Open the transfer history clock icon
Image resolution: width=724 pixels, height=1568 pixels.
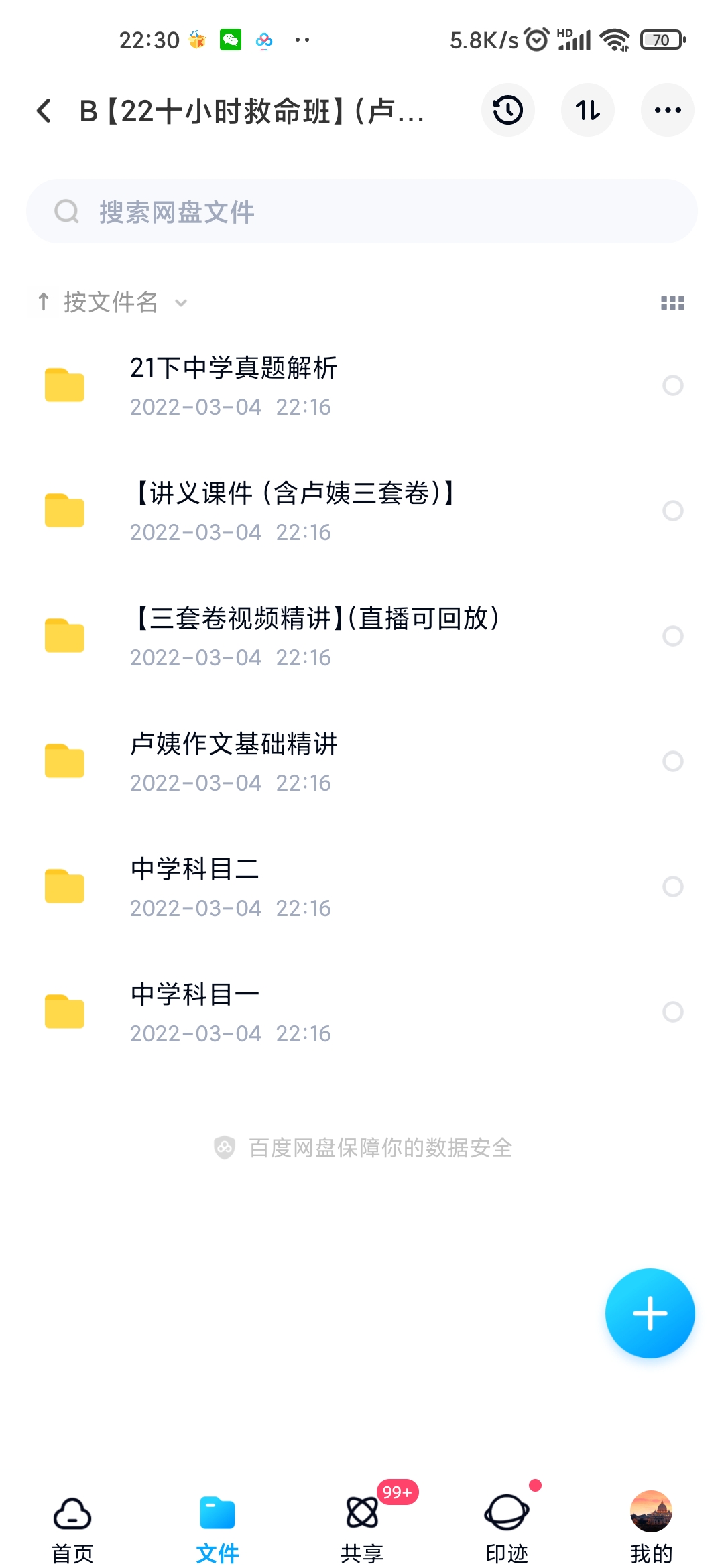(x=507, y=110)
